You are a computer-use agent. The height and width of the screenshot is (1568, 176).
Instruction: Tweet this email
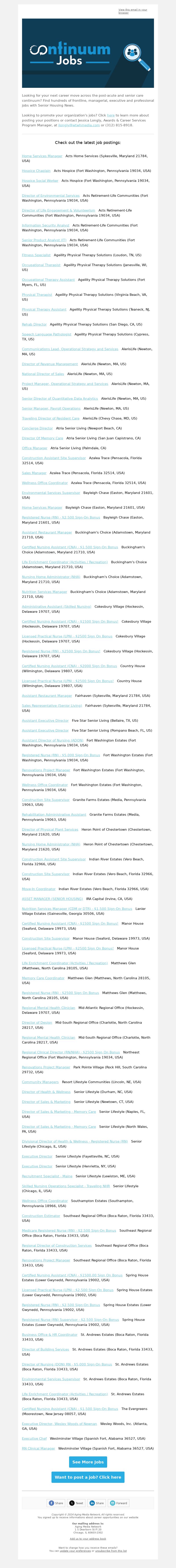[77, 1503]
